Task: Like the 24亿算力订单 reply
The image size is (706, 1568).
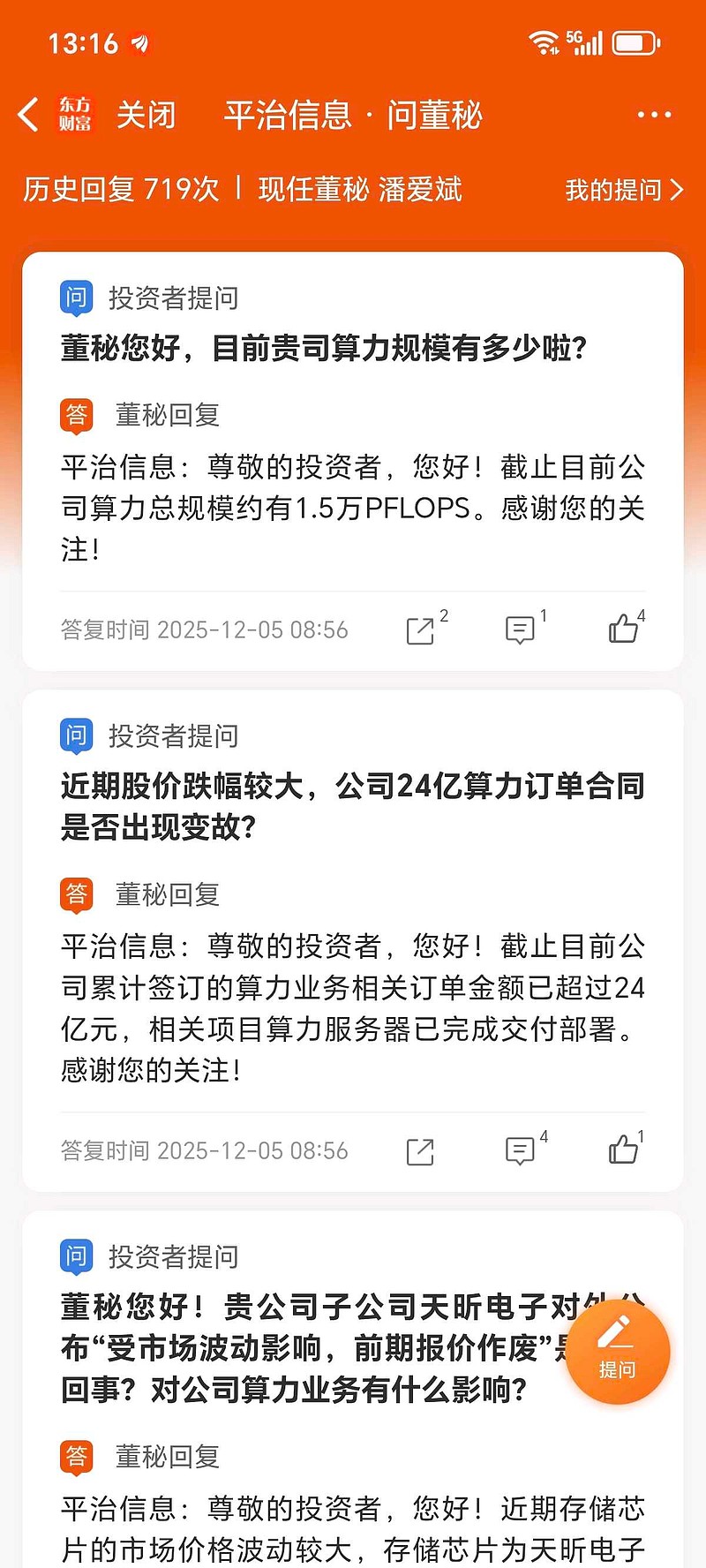Action: 623,1150
